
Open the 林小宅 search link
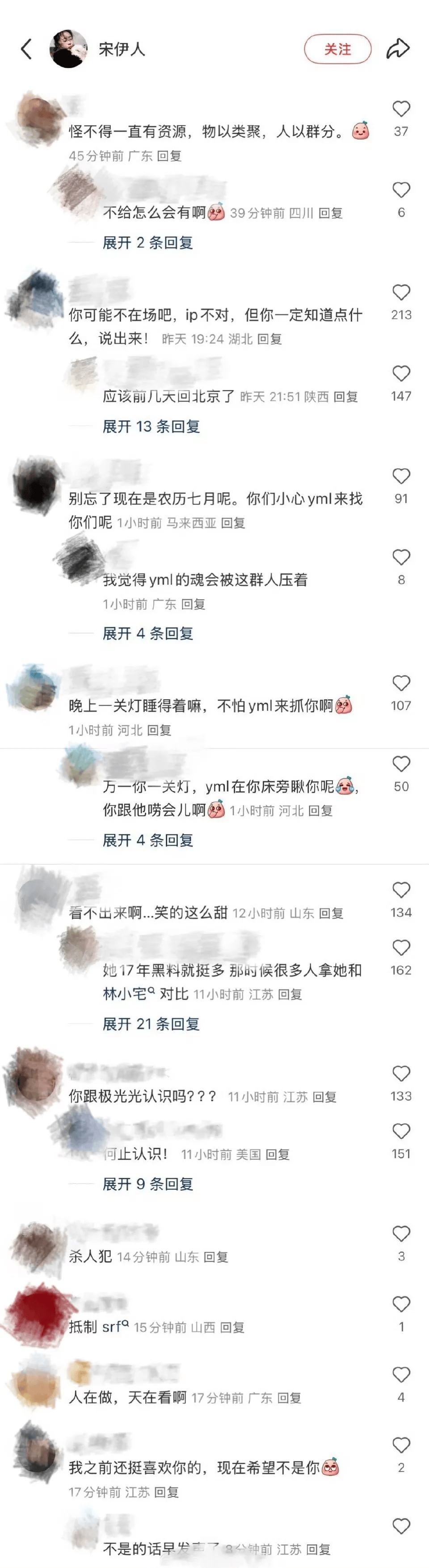pyautogui.click(x=128, y=994)
